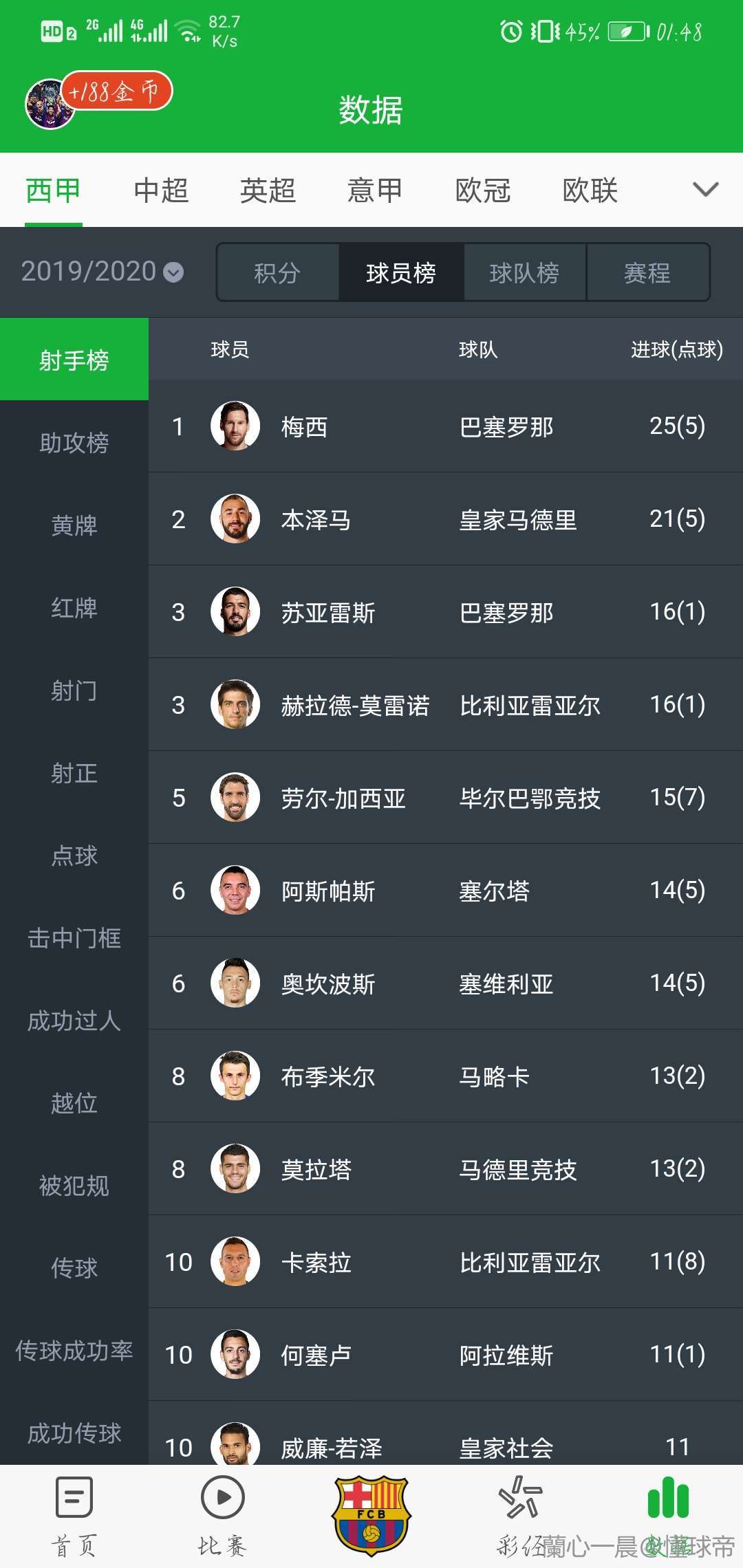Open player 莫拉塔's row

coord(446,1169)
